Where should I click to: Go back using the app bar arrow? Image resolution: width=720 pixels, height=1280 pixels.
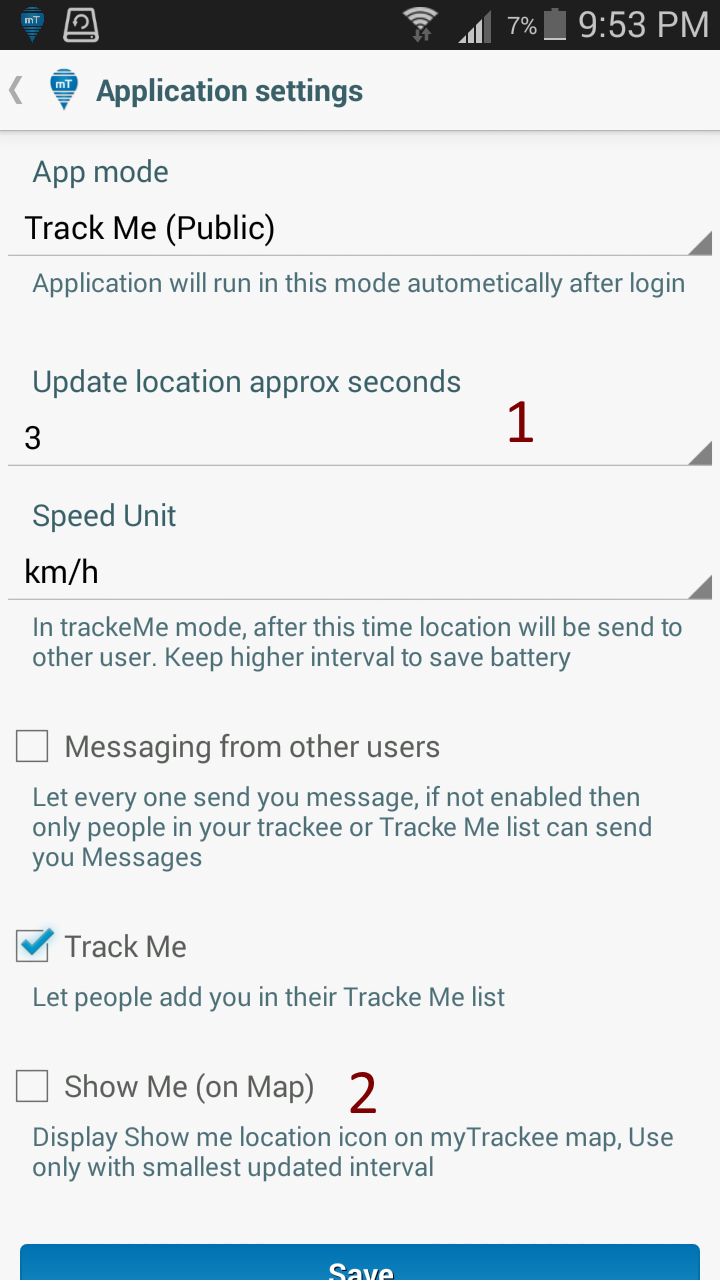pyautogui.click(x=18, y=91)
